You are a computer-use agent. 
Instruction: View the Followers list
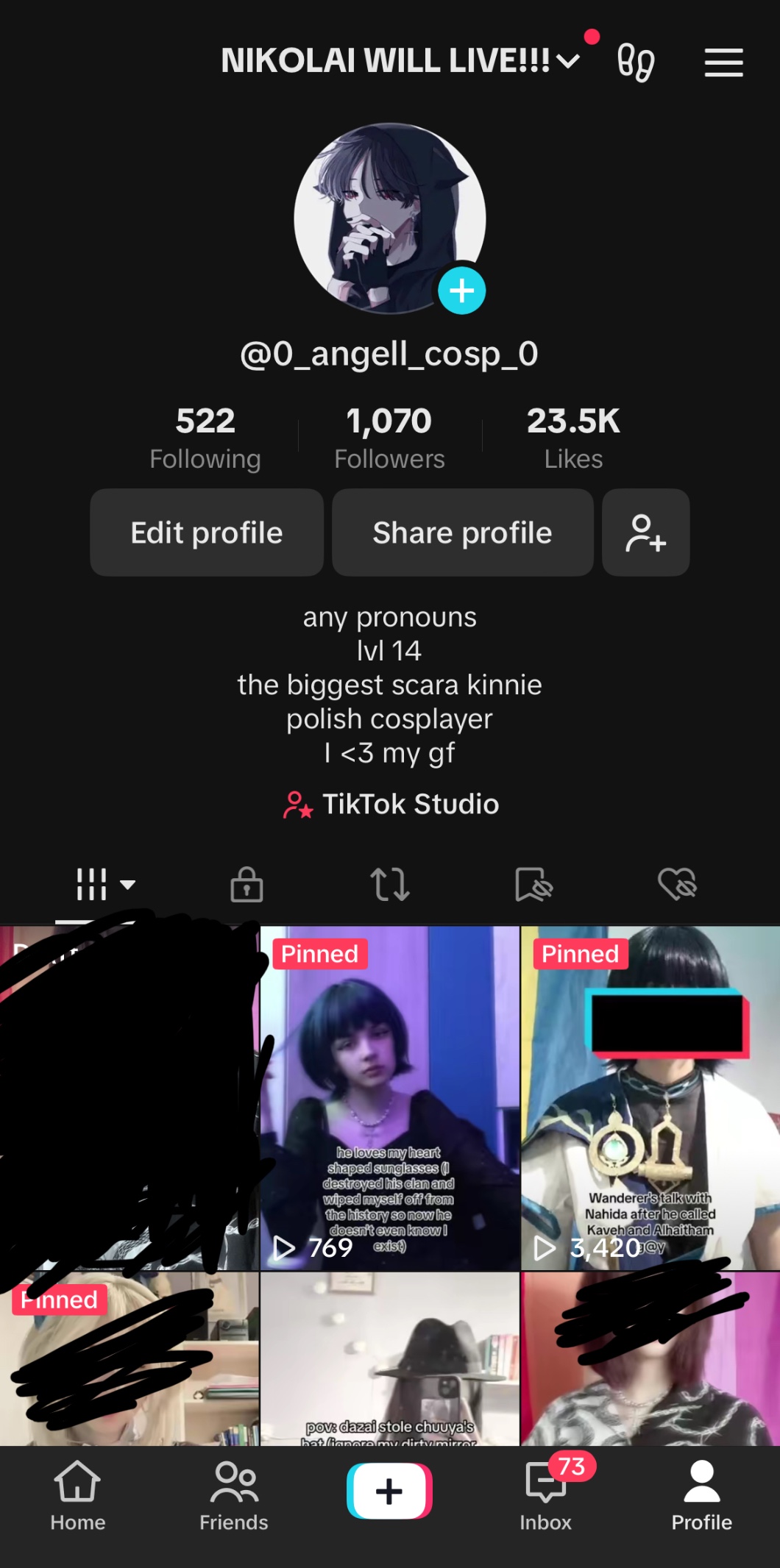(x=389, y=438)
